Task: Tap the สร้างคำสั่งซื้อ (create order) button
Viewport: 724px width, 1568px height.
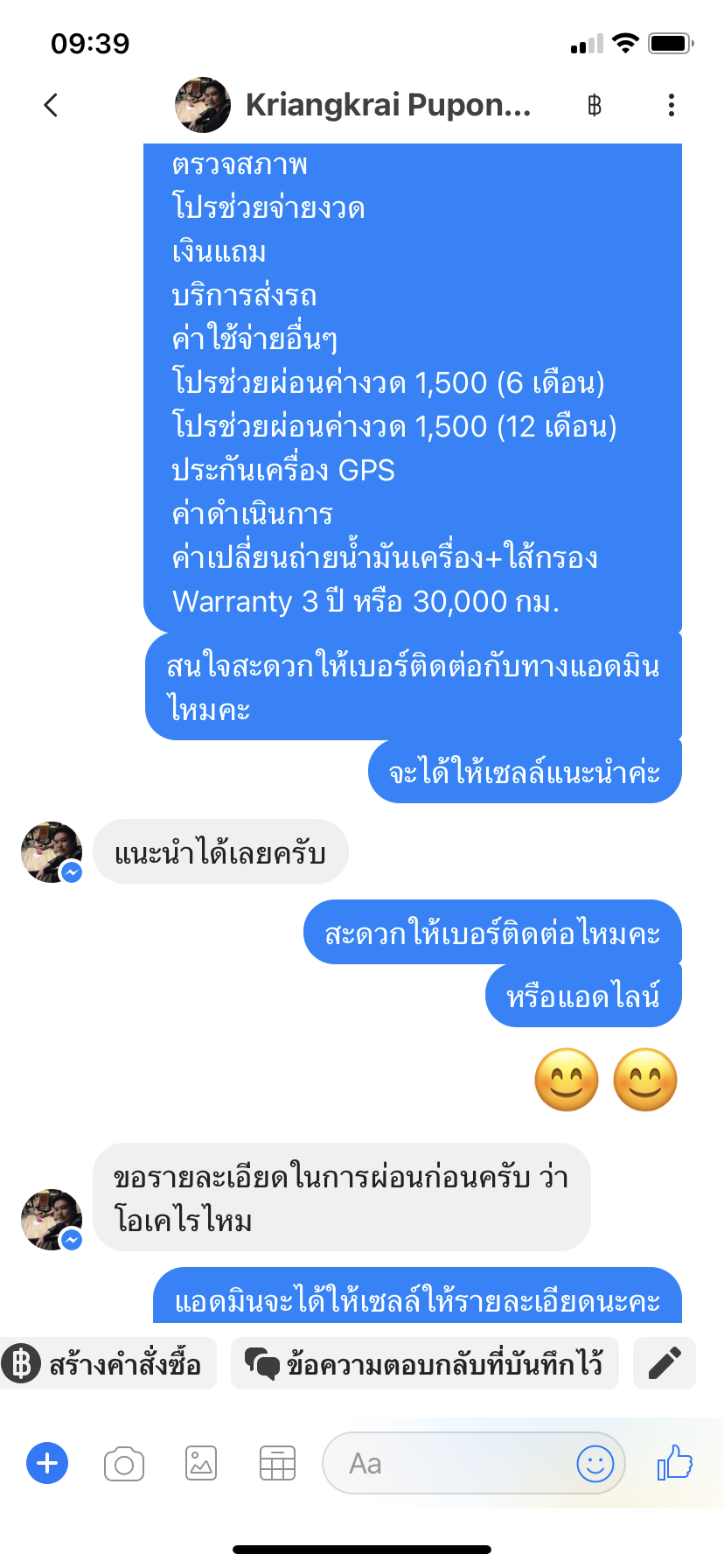Action: [x=108, y=1363]
